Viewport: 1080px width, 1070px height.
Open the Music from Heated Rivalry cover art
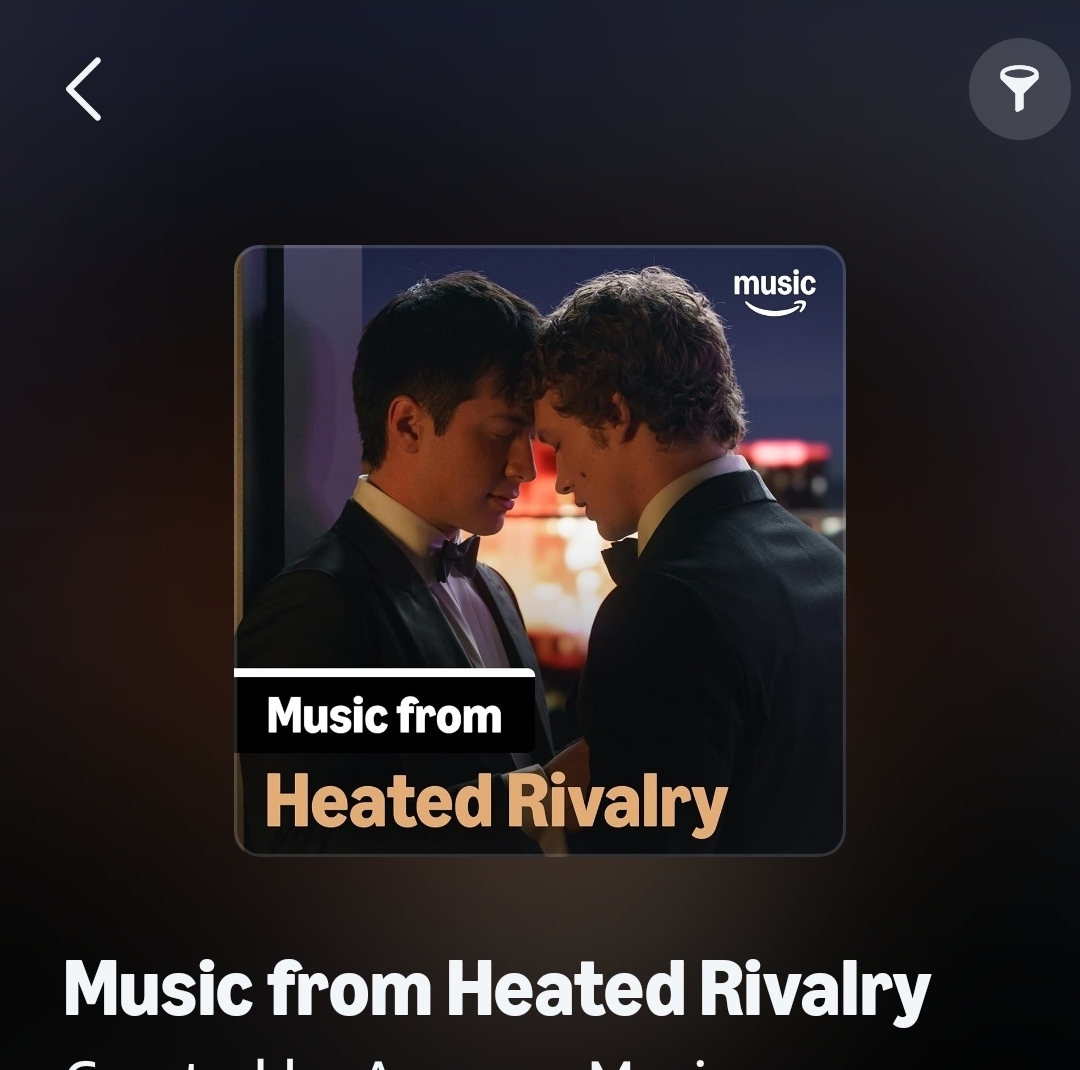(x=540, y=550)
